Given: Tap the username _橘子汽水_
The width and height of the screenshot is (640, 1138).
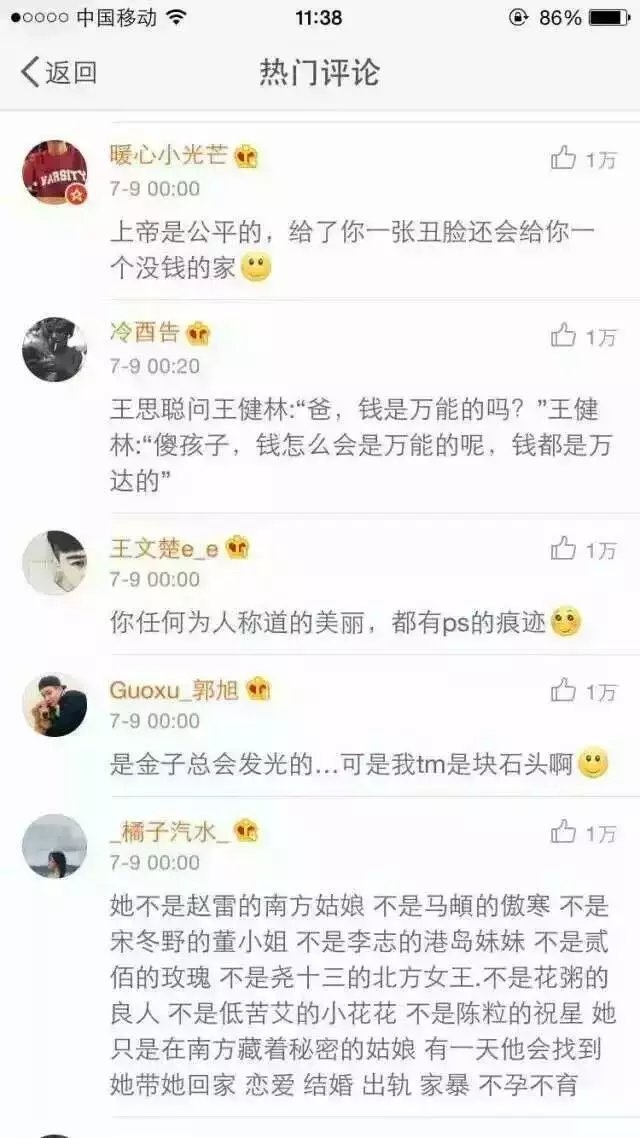Looking at the screenshot, I should click(x=169, y=832).
